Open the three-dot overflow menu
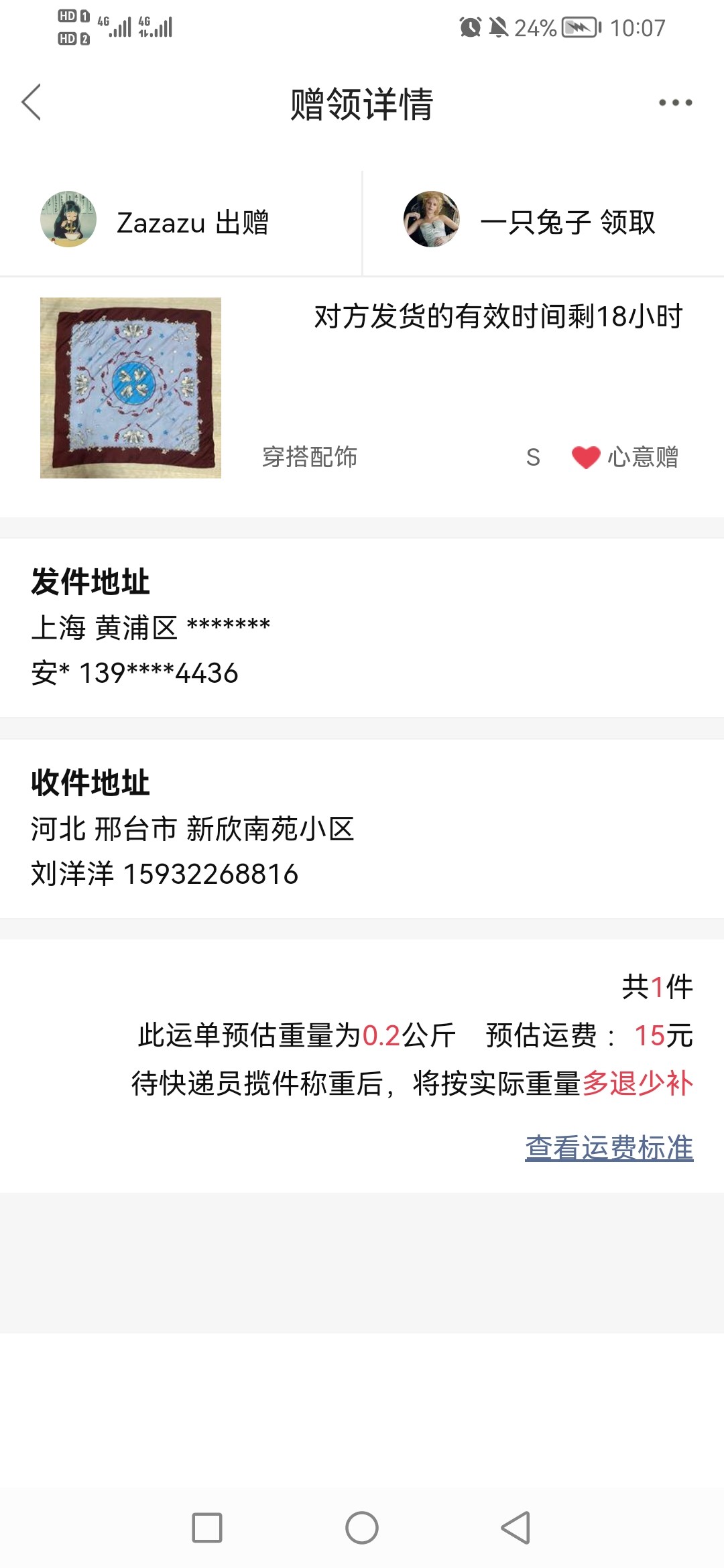The height and width of the screenshot is (1568, 724). pos(675,103)
